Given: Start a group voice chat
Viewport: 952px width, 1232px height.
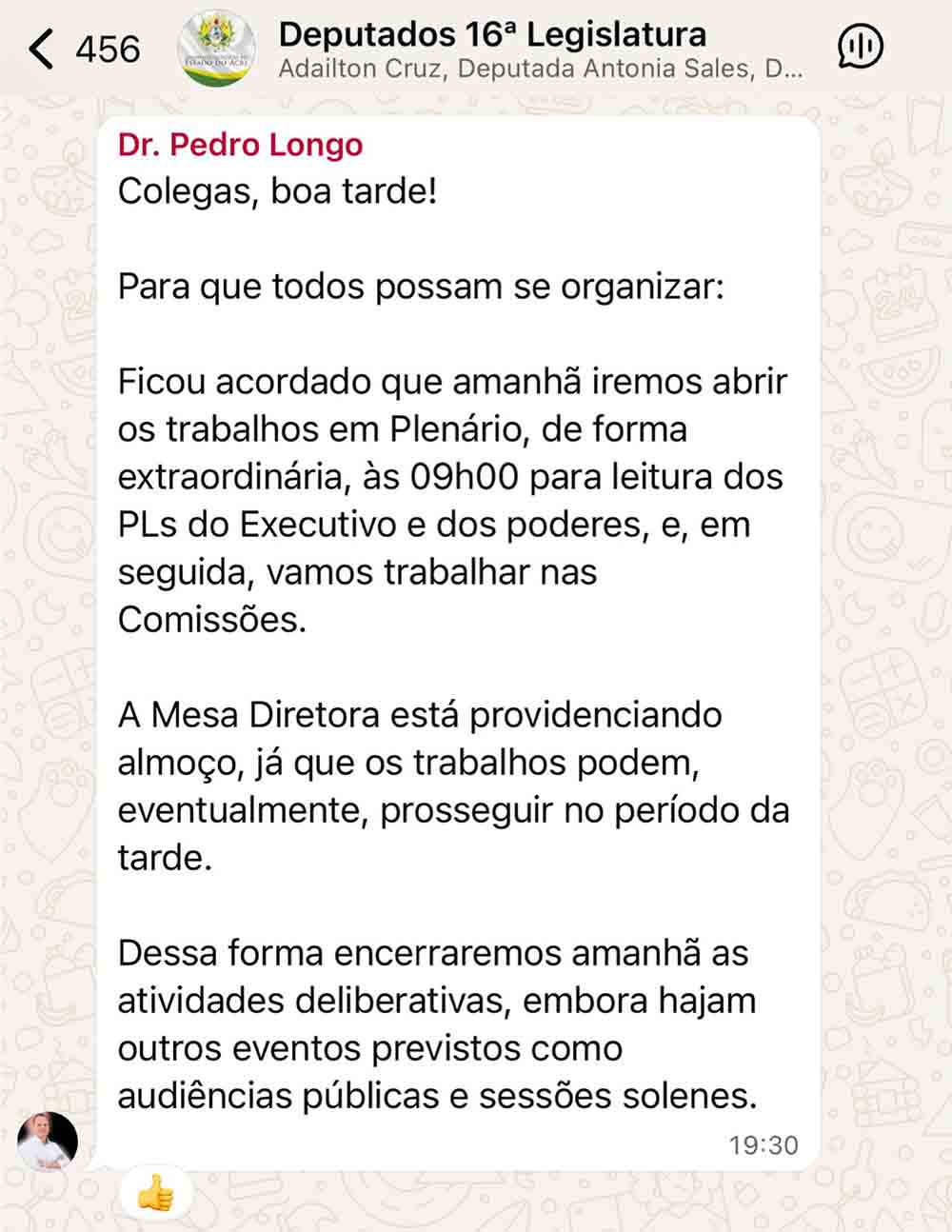Looking at the screenshot, I should [860, 47].
